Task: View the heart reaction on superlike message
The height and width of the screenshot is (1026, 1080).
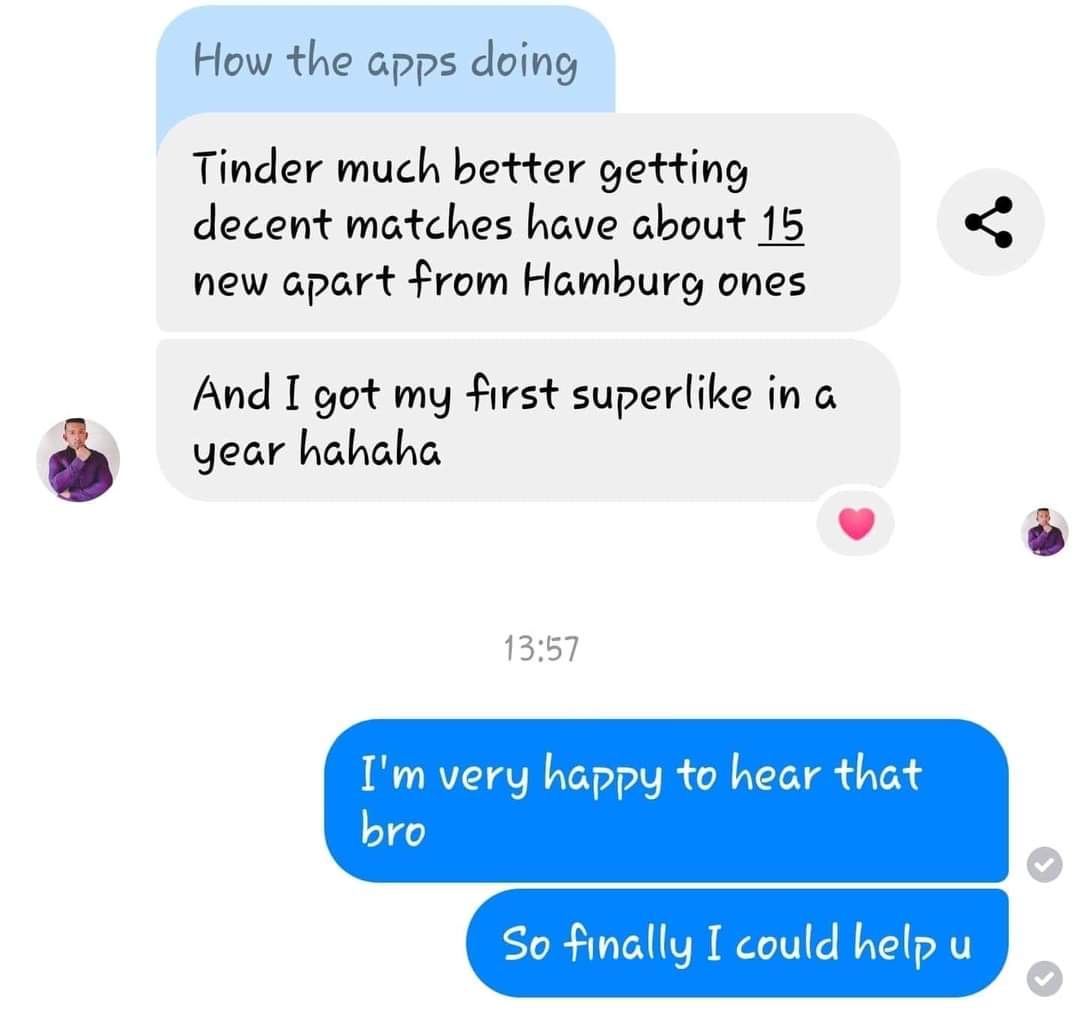Action: click(x=855, y=522)
